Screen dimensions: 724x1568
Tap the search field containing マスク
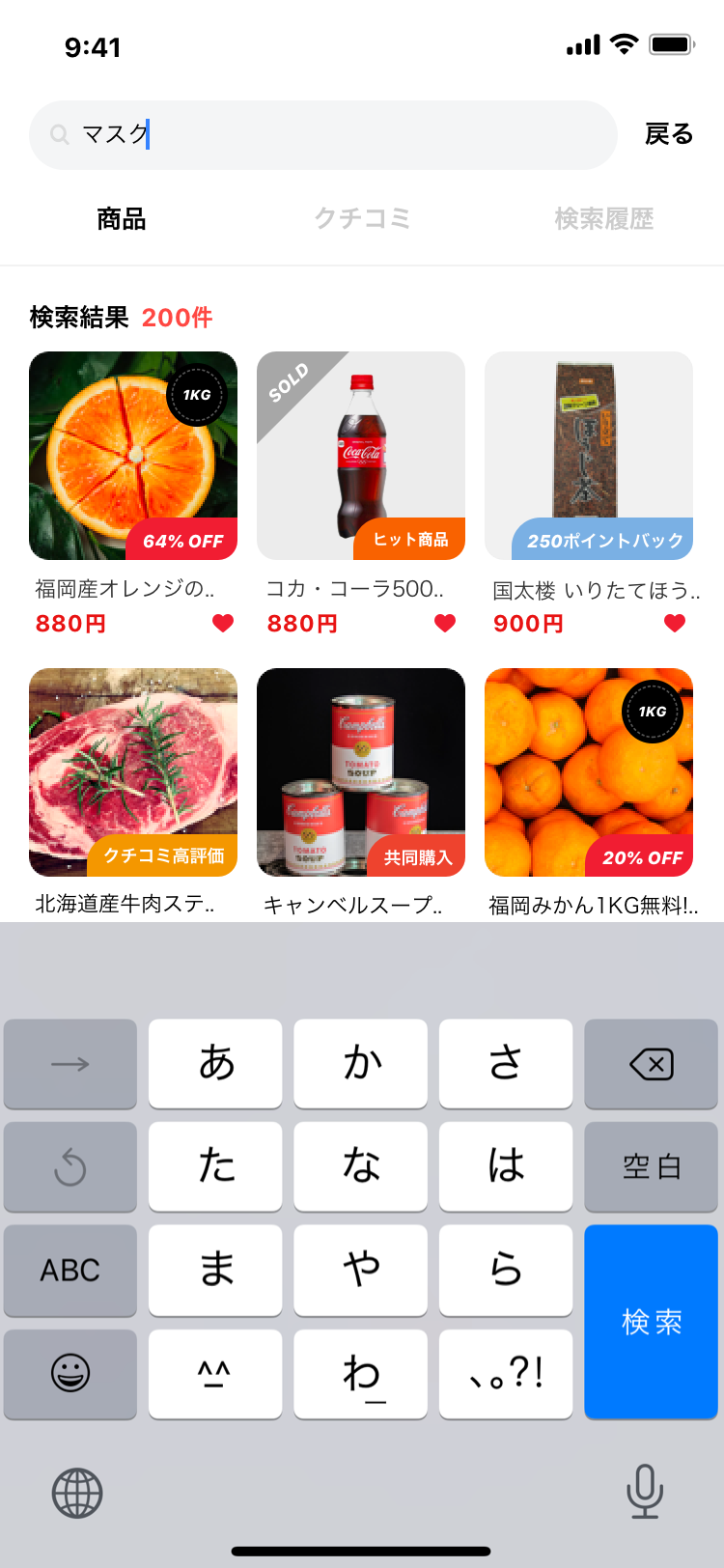point(323,135)
